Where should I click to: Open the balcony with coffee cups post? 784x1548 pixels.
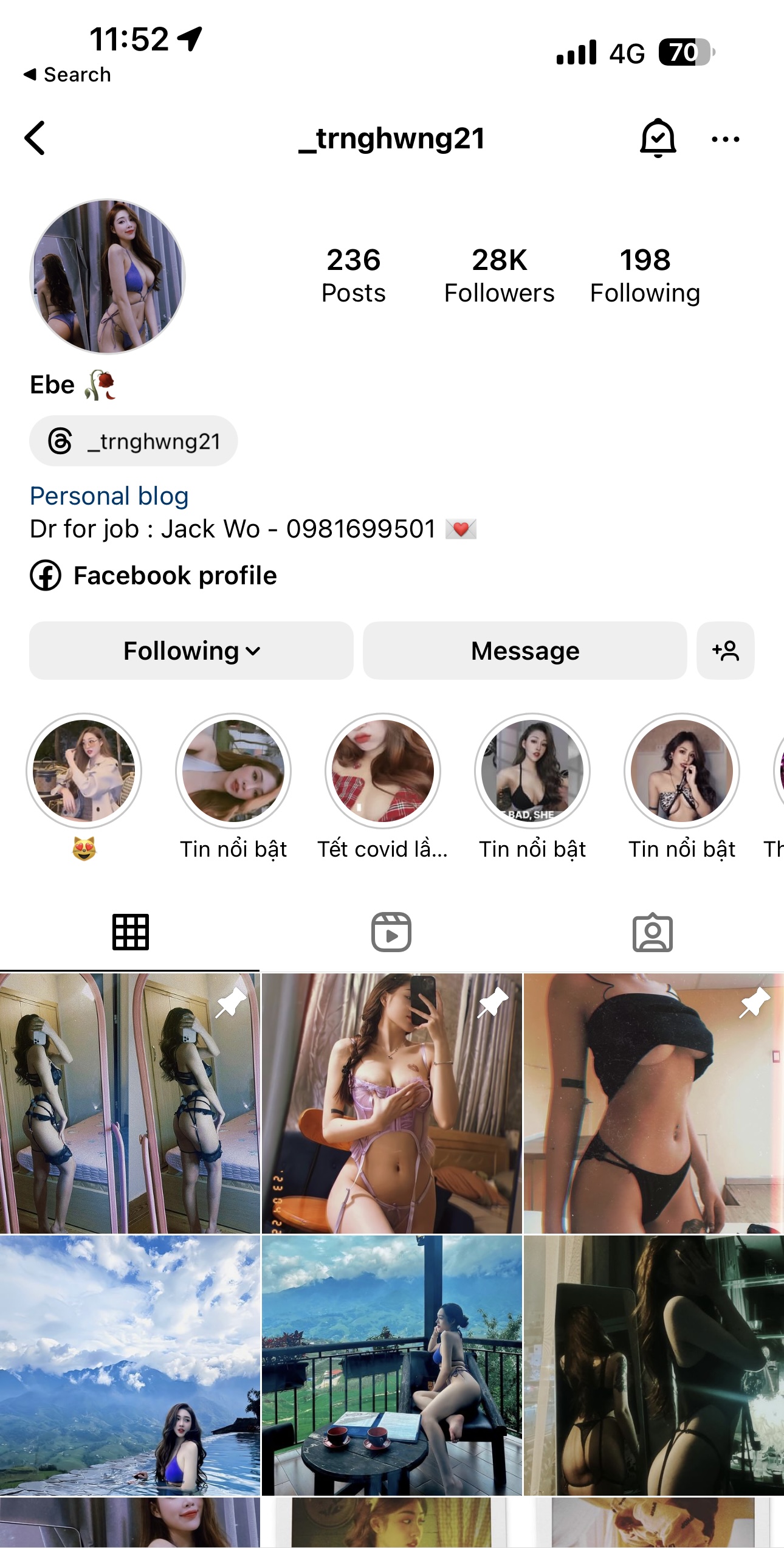(x=392, y=1365)
